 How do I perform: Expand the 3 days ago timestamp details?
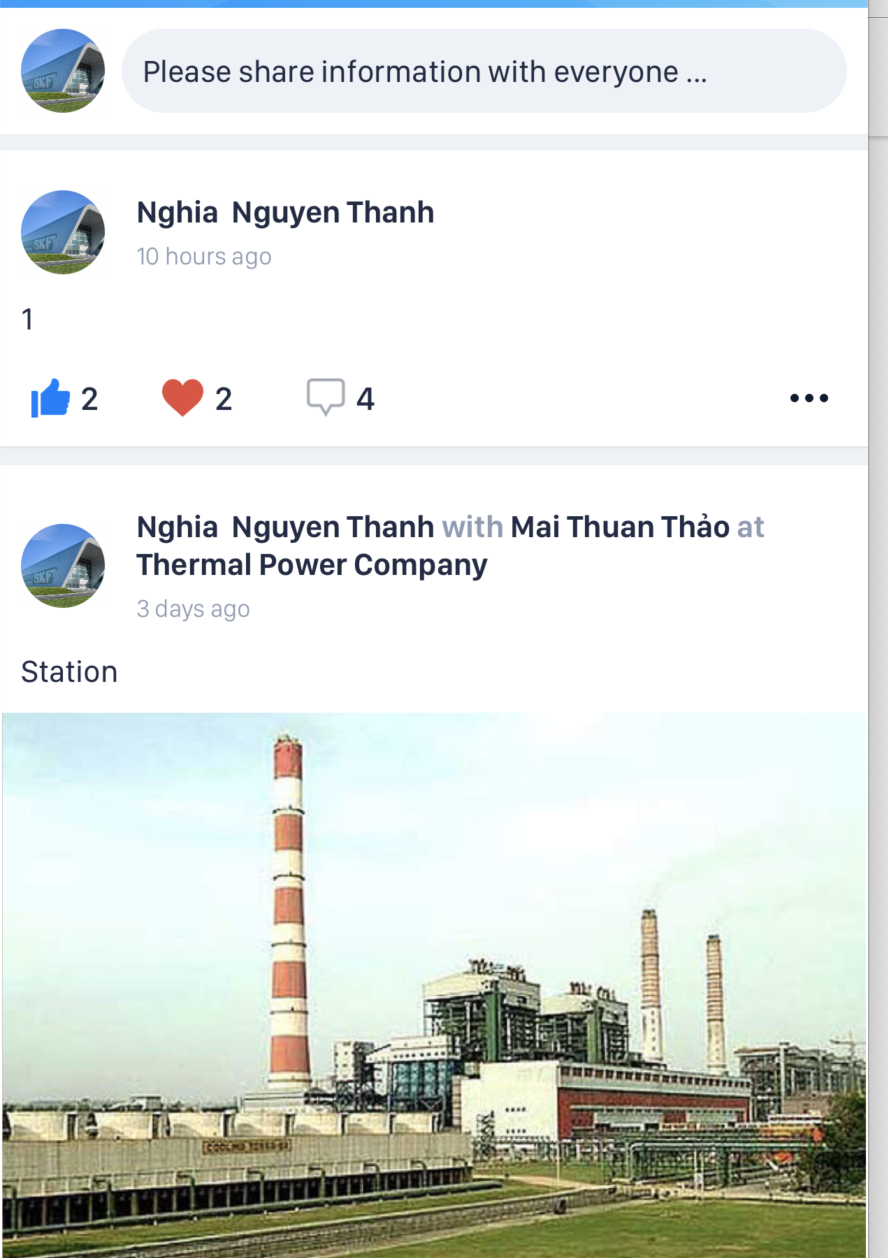[193, 609]
